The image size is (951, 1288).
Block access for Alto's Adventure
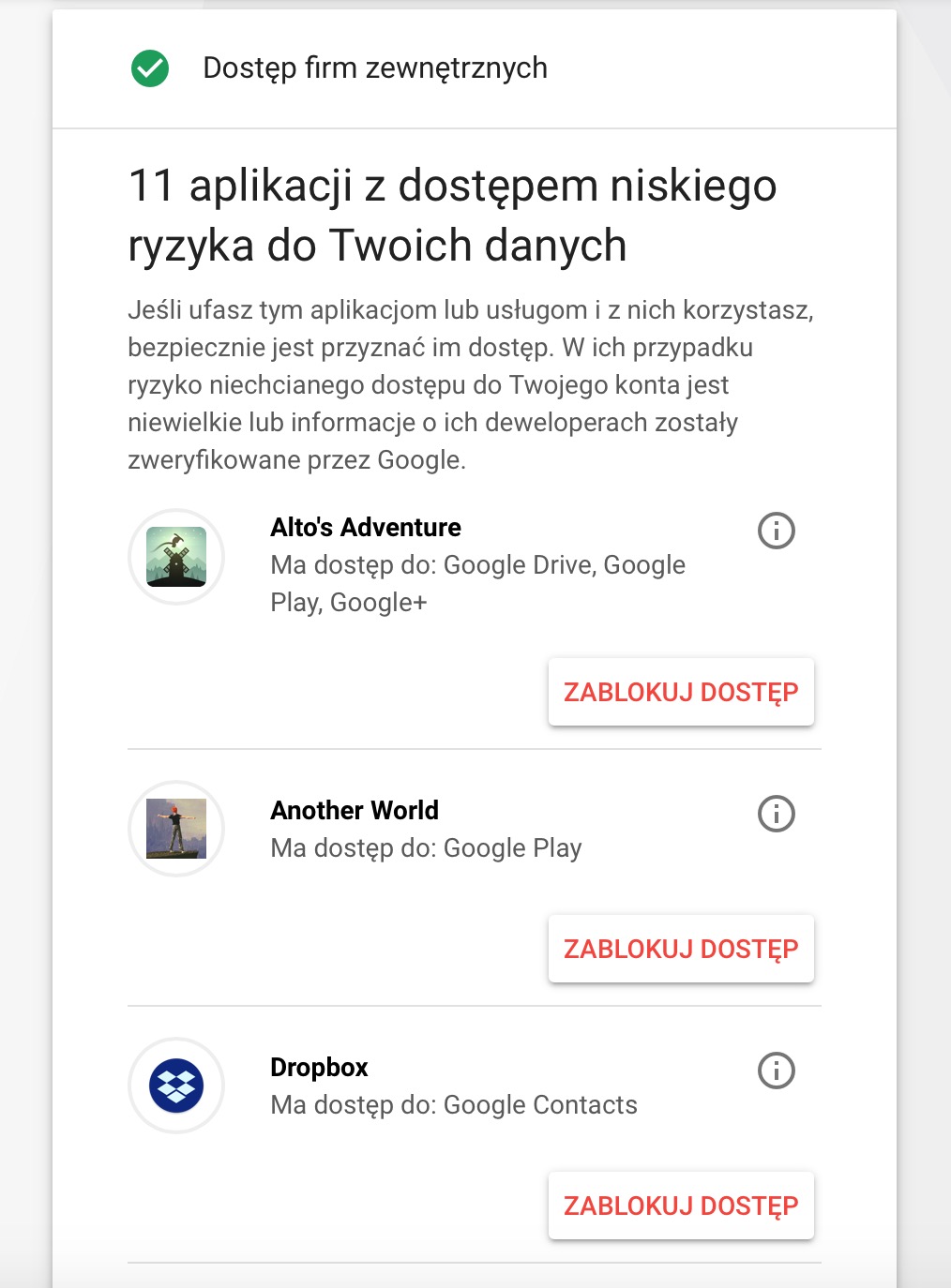[x=681, y=692]
